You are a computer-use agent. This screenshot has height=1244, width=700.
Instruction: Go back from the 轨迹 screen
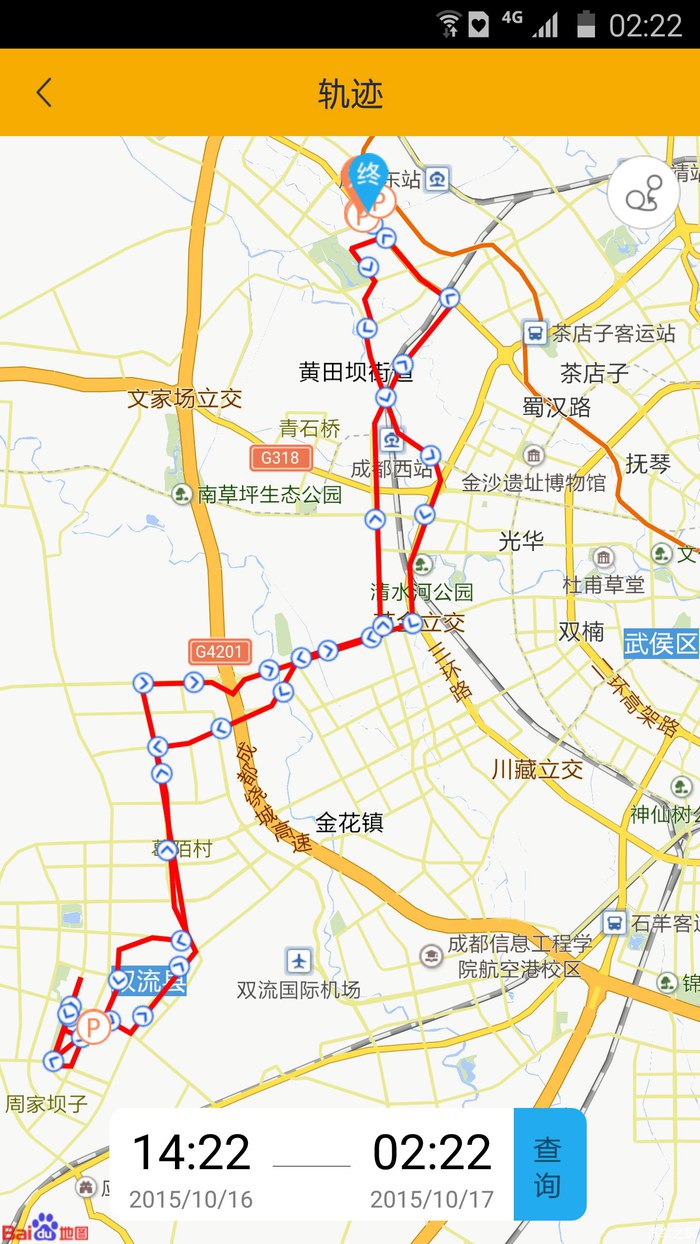44,93
